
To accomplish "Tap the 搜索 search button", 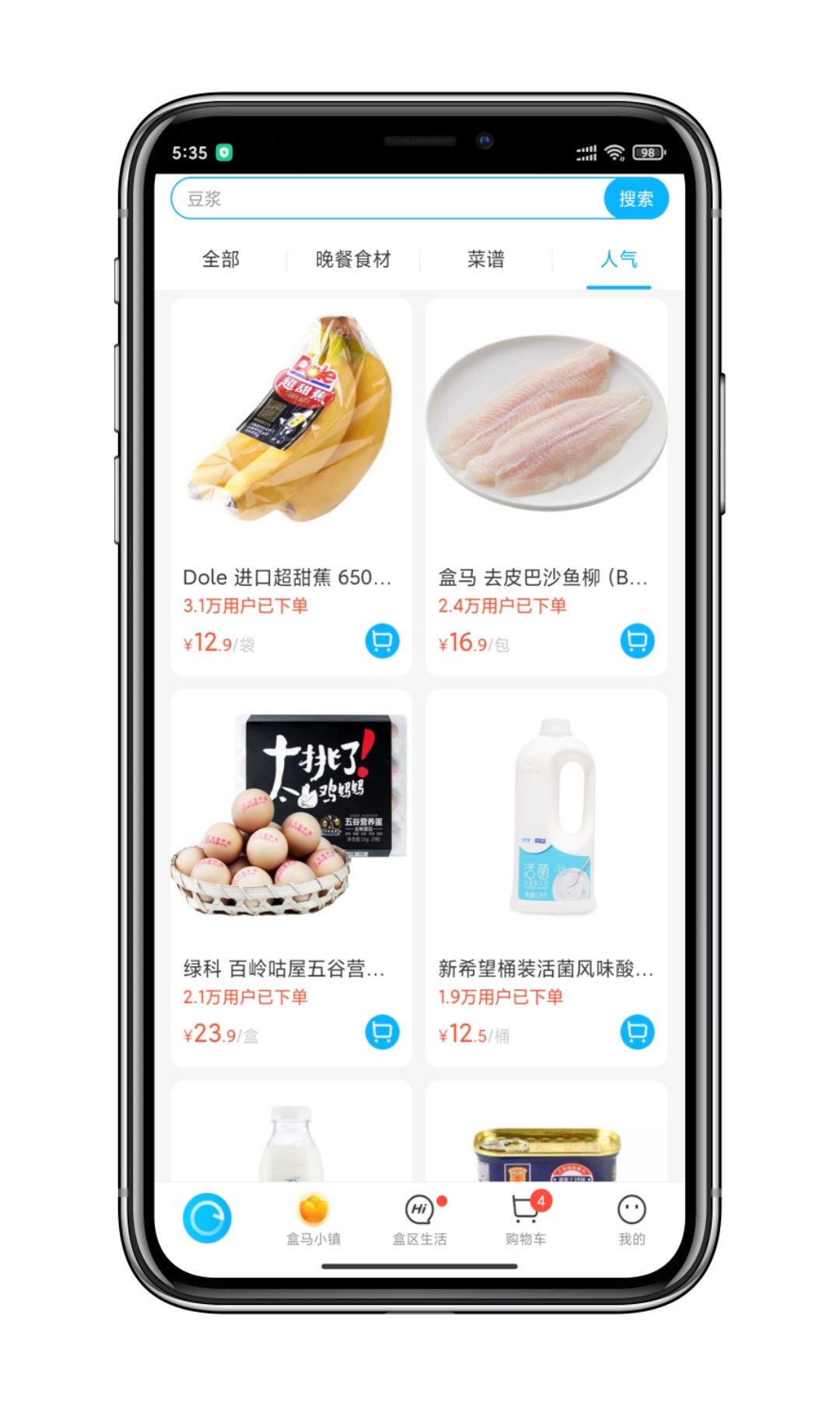I will click(x=635, y=199).
